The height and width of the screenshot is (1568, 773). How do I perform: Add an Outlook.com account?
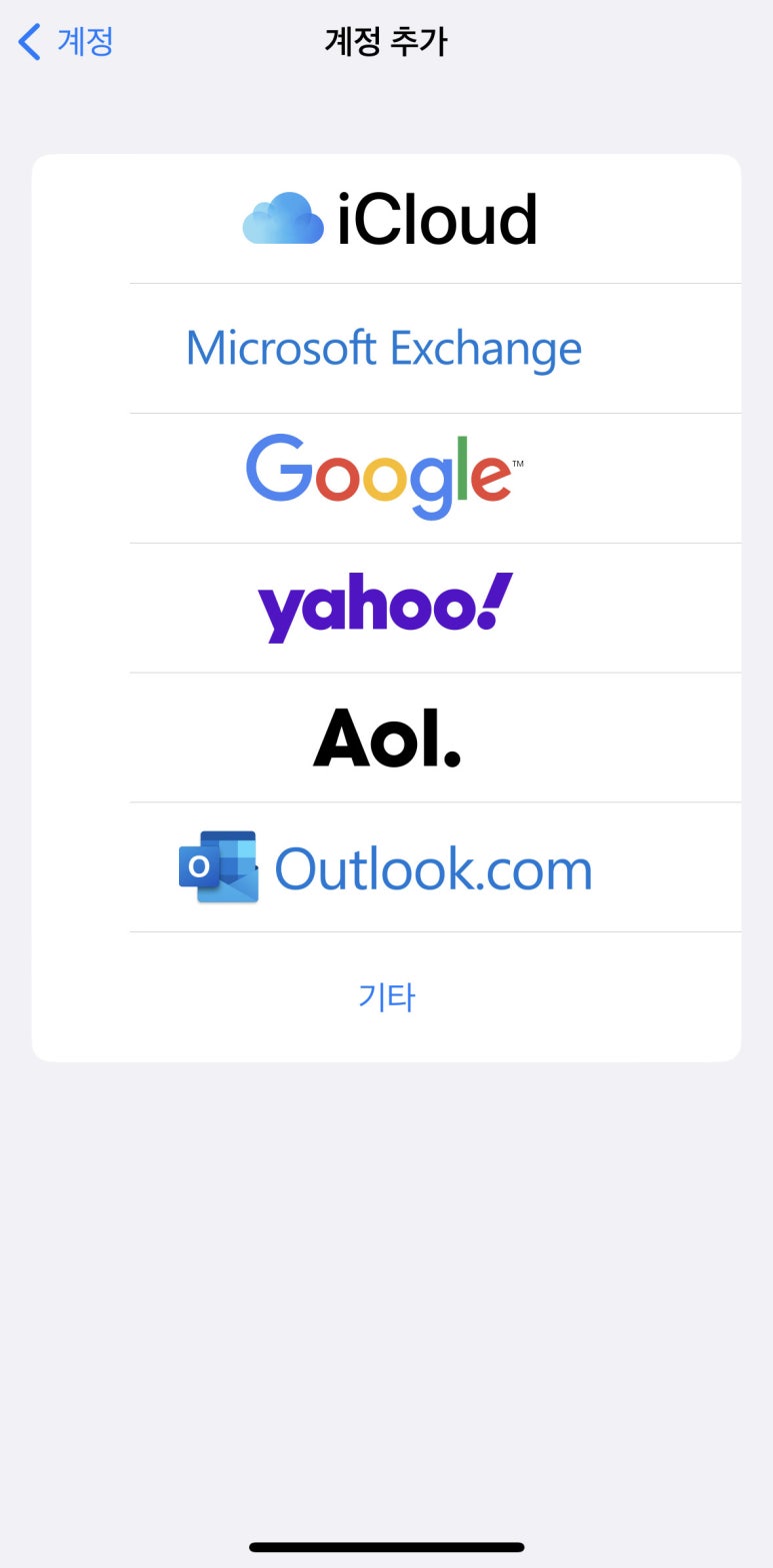(385, 867)
